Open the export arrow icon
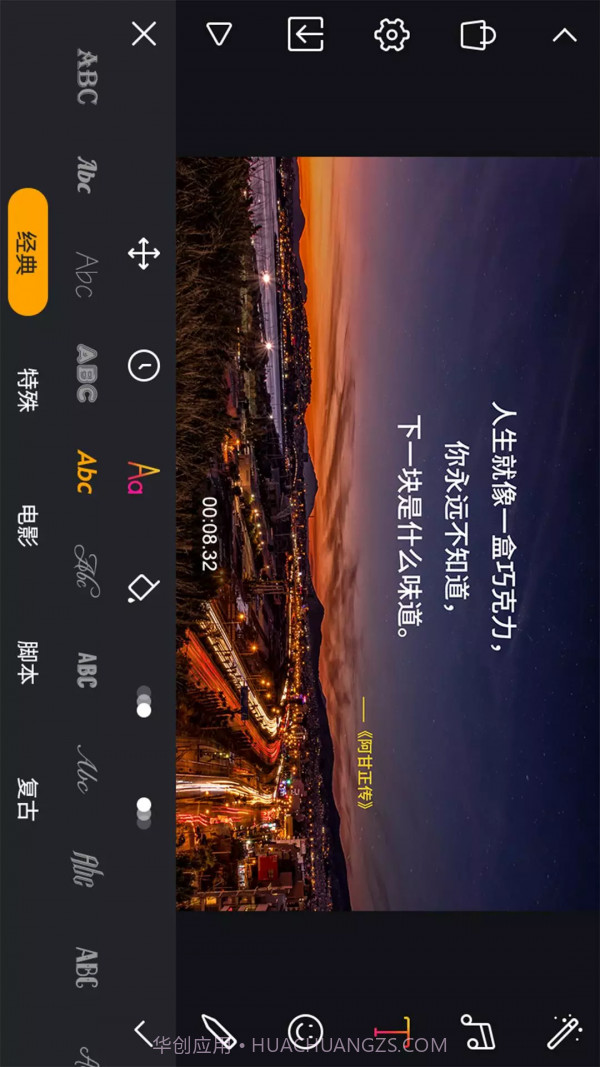The width and height of the screenshot is (600, 1067). [306, 35]
